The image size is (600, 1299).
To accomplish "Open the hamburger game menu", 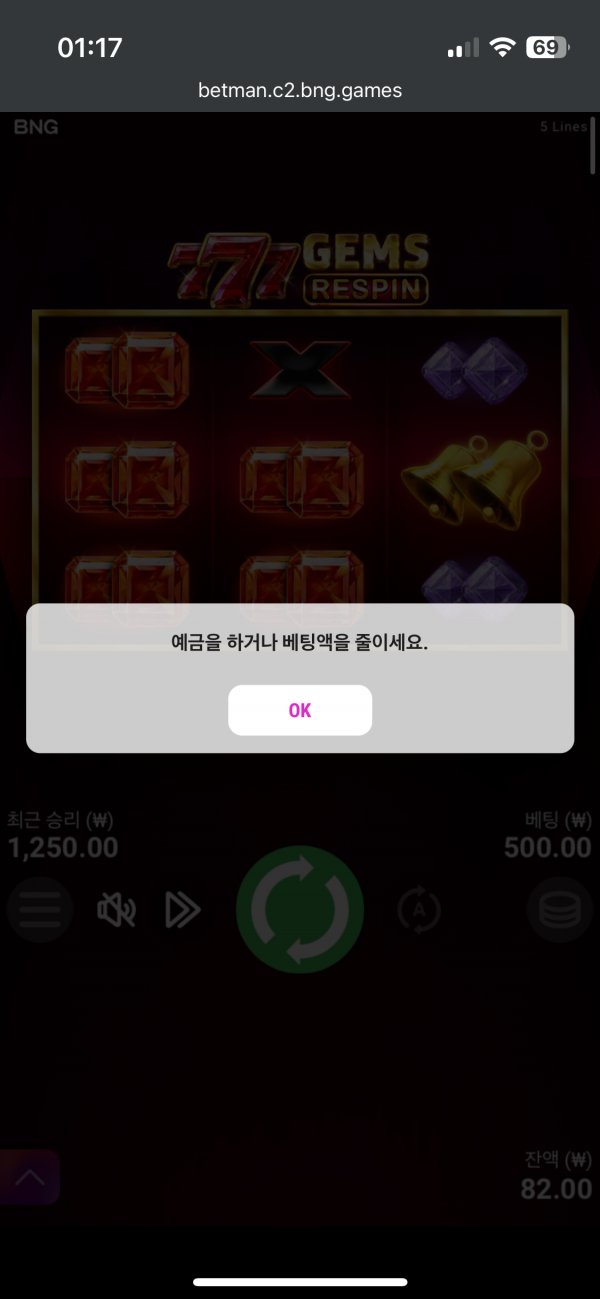I will (39, 910).
